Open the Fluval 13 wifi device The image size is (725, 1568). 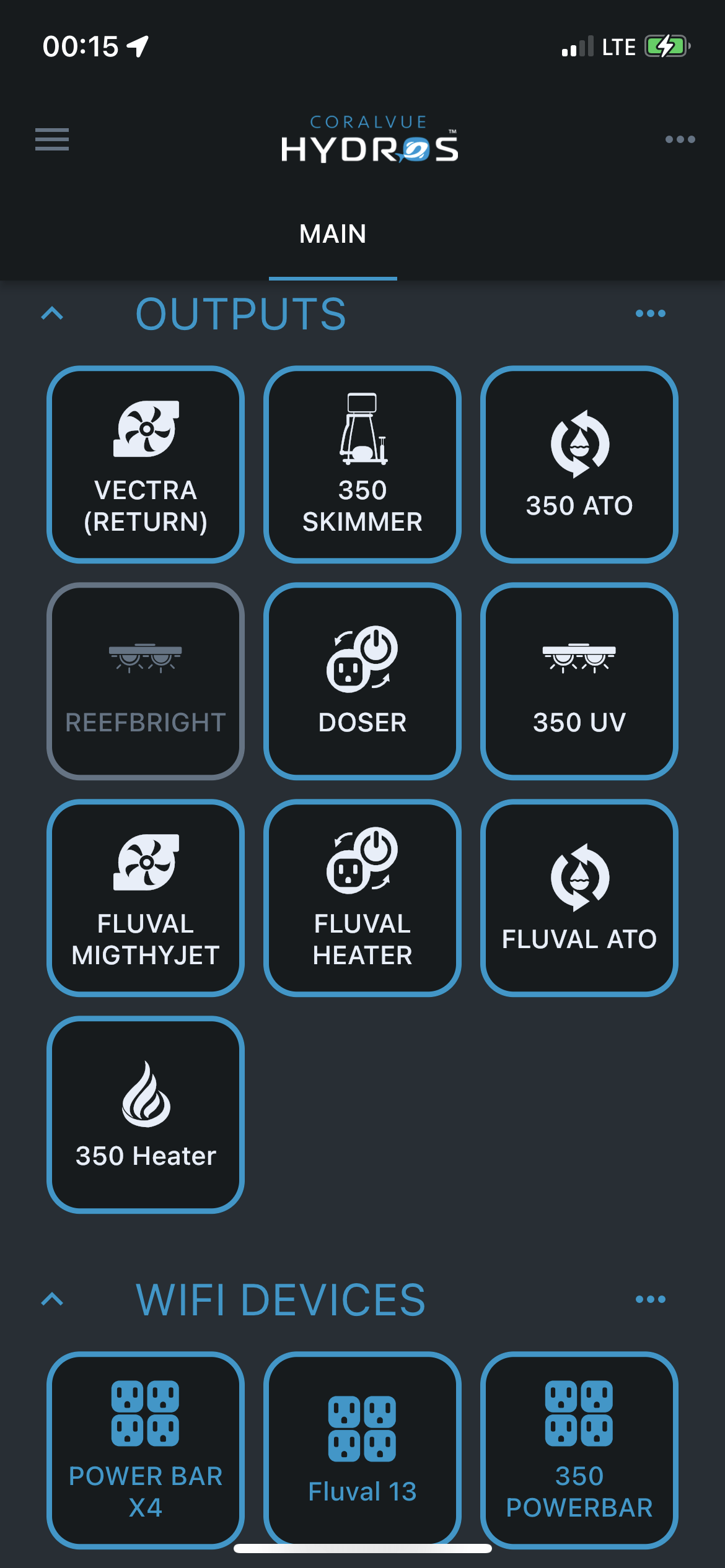tap(362, 1450)
